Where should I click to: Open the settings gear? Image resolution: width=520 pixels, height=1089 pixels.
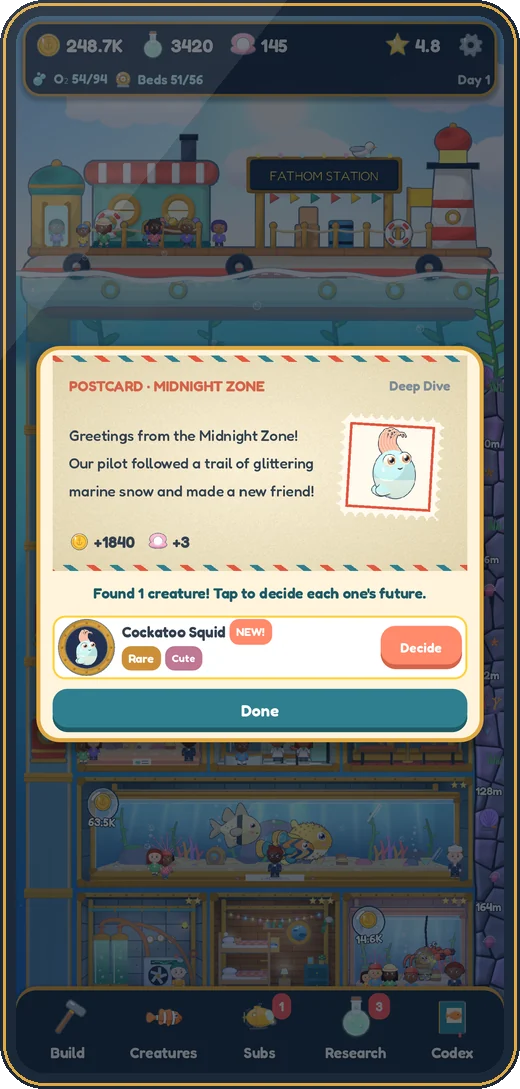click(x=471, y=46)
